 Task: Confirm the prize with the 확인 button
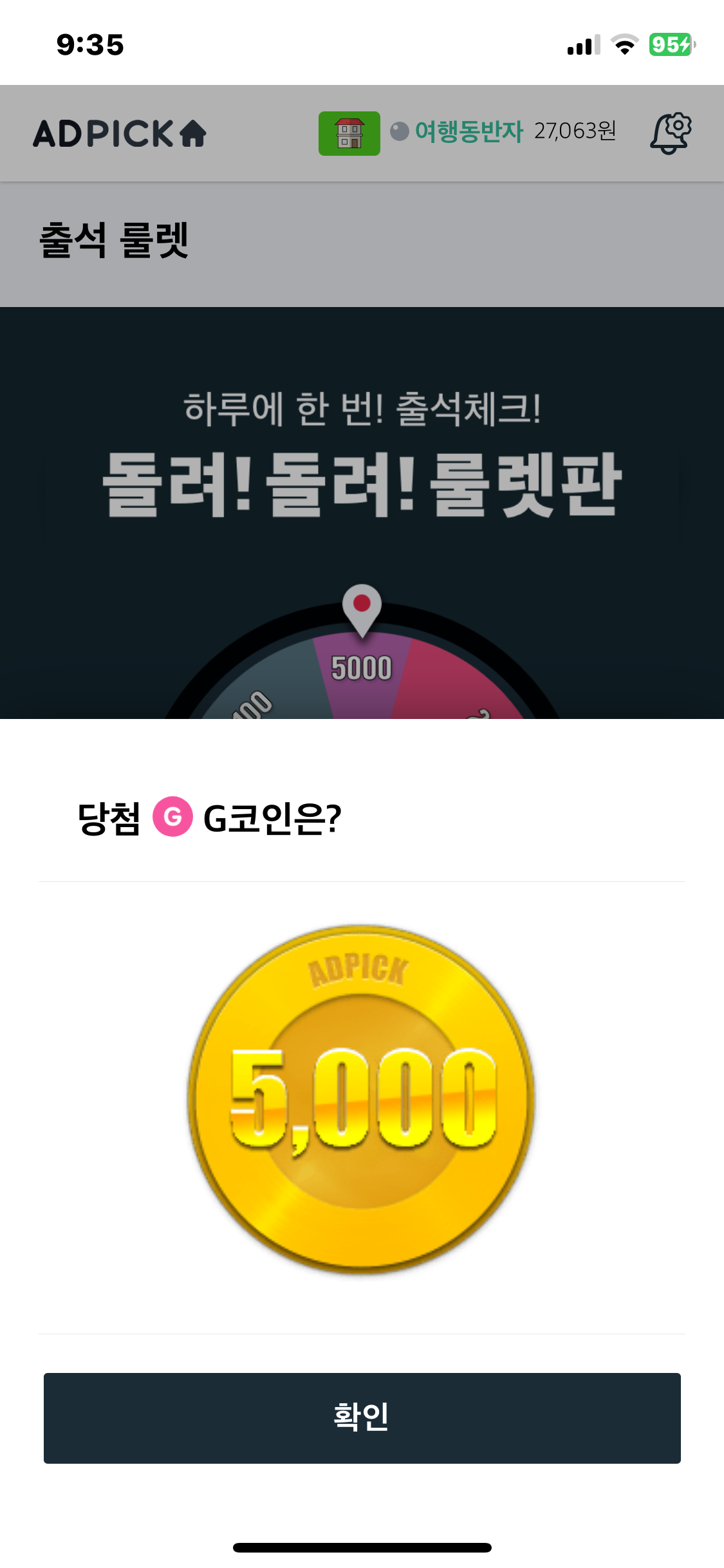coord(362,1417)
